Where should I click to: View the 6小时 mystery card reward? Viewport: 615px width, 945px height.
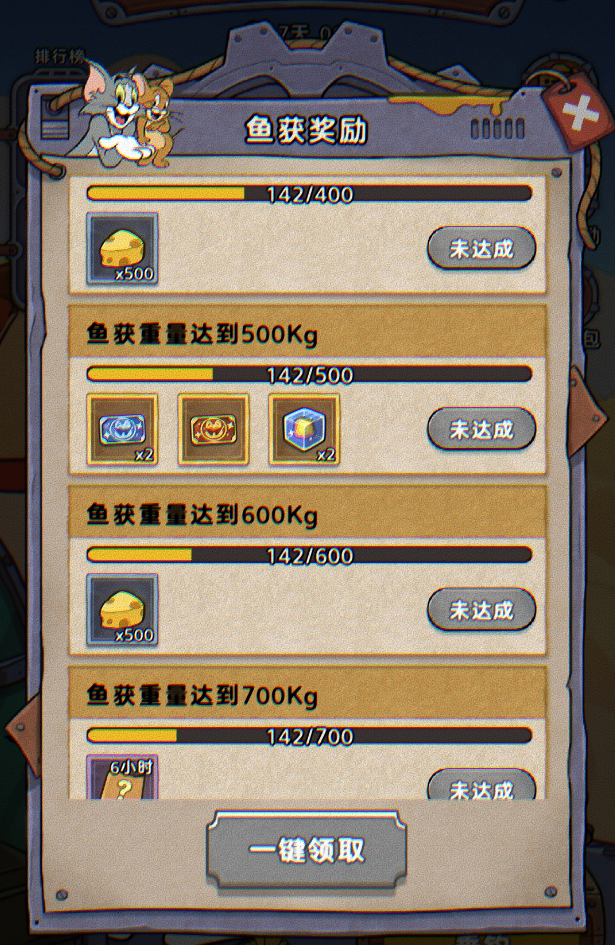click(122, 778)
